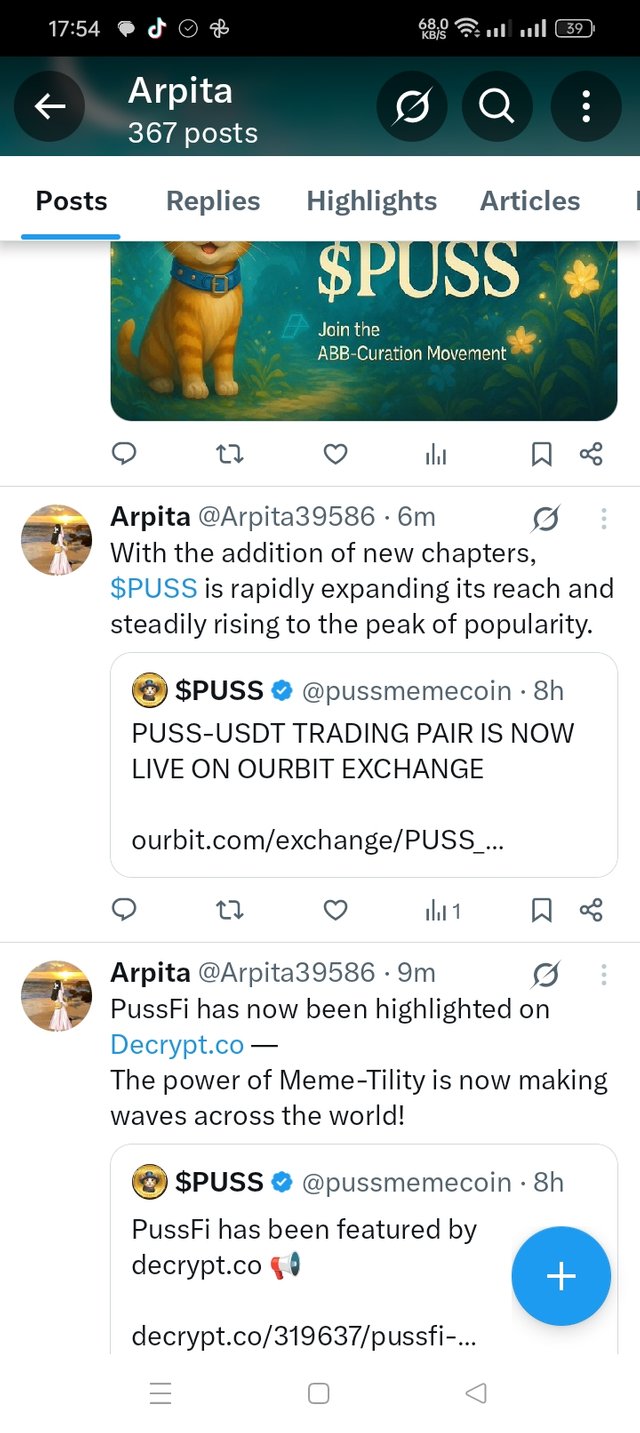The height and width of the screenshot is (1433, 640).
Task: Open the $PUSS cat banner image
Action: click(363, 330)
